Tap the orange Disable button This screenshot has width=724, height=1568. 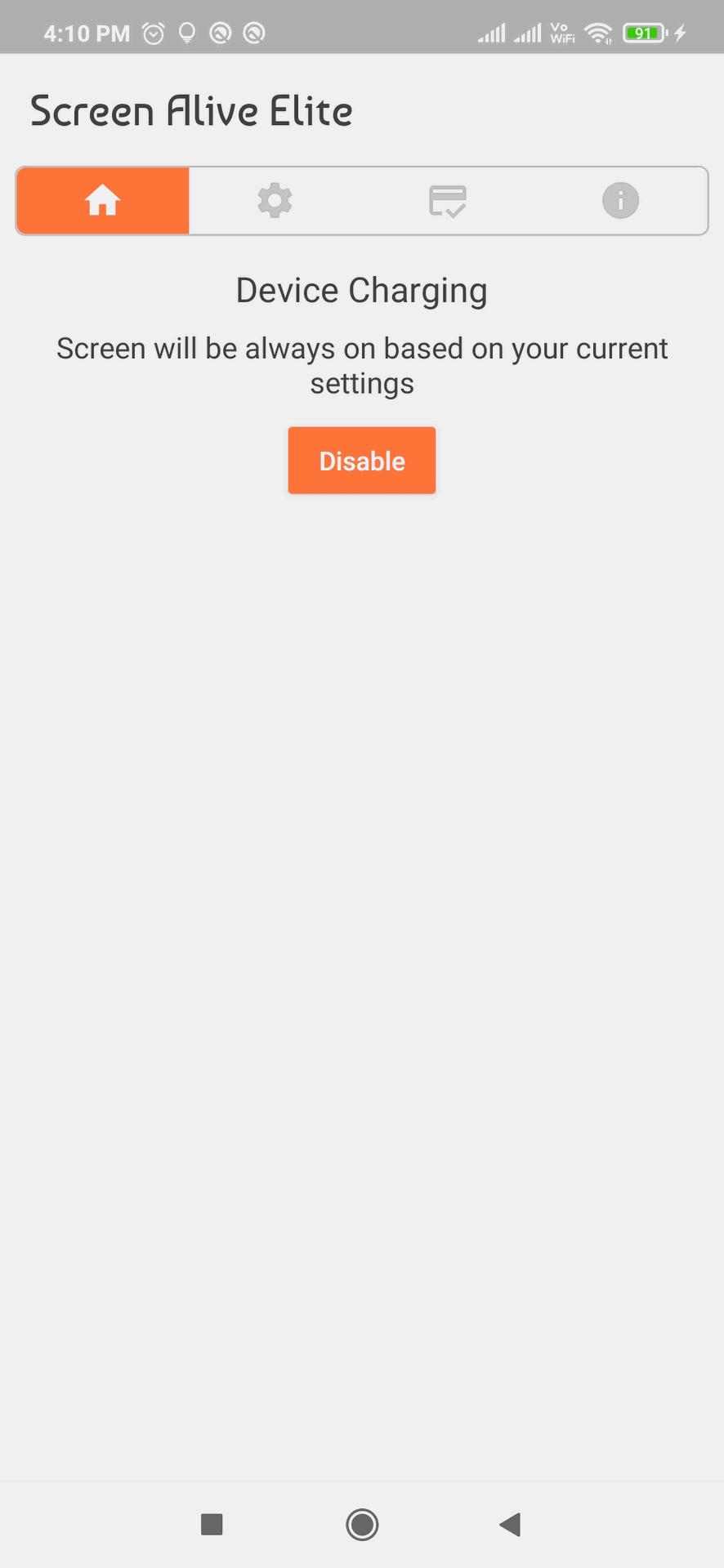(x=362, y=461)
